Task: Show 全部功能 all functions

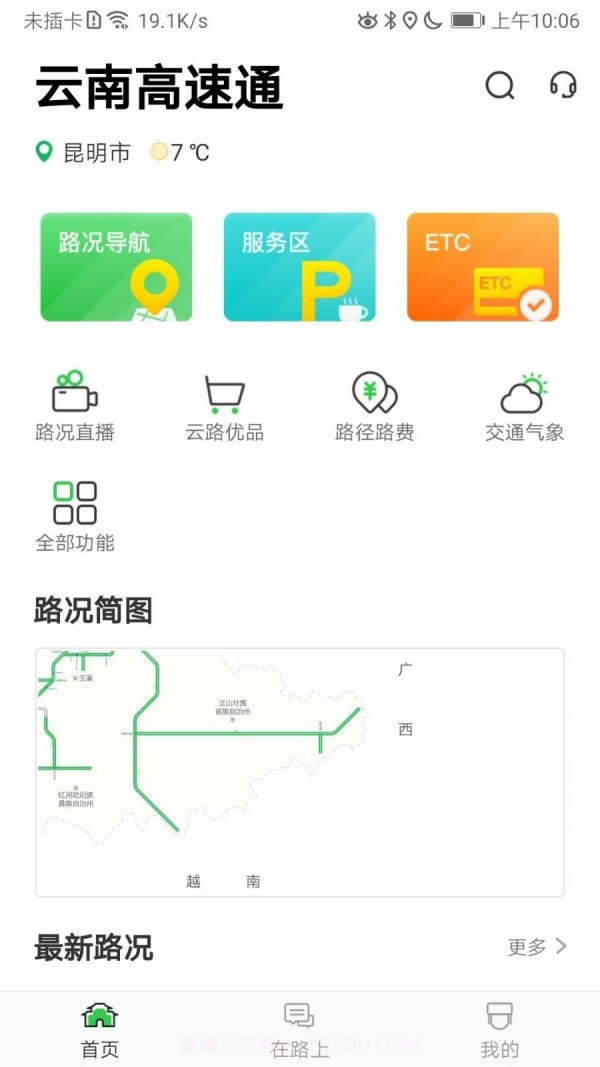Action: click(x=75, y=516)
